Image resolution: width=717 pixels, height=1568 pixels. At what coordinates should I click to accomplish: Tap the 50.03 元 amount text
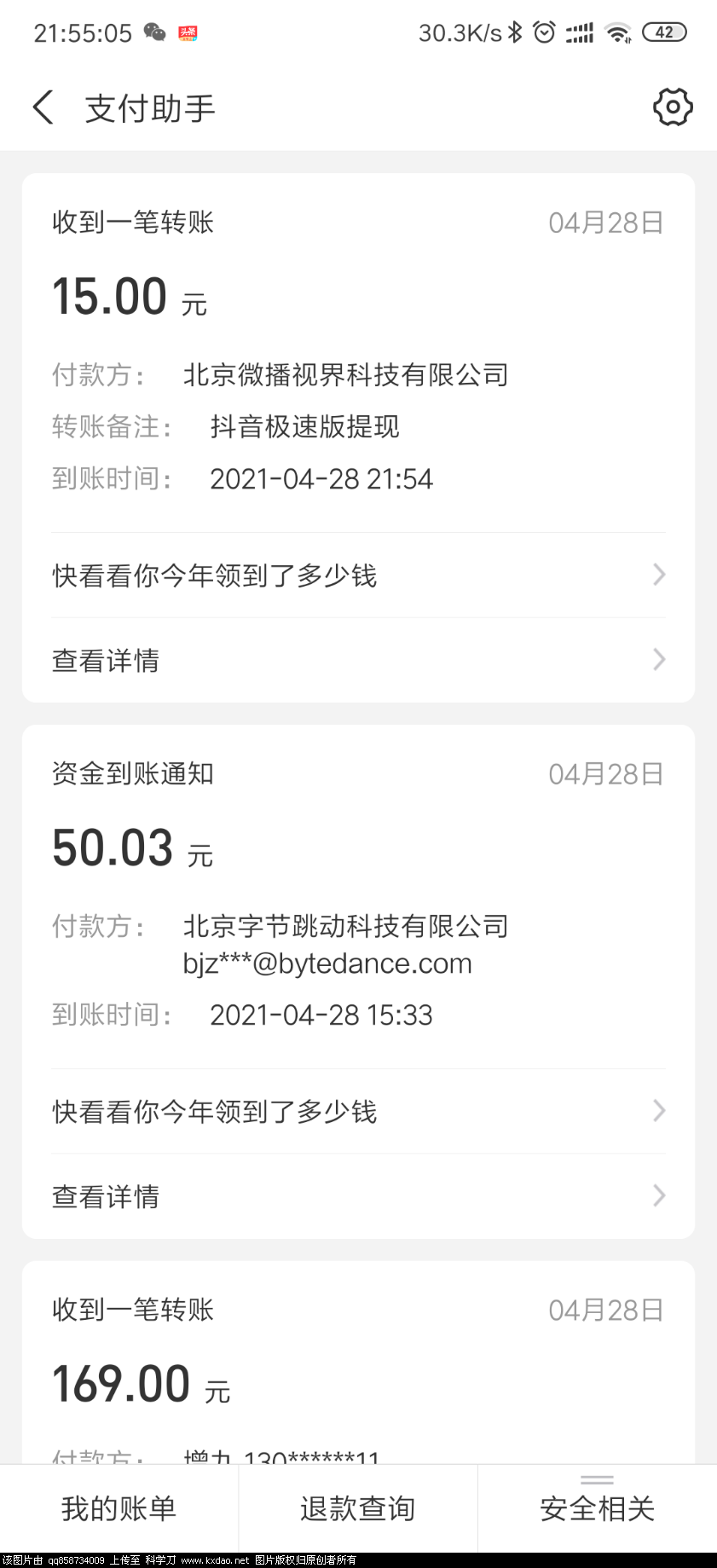click(113, 847)
